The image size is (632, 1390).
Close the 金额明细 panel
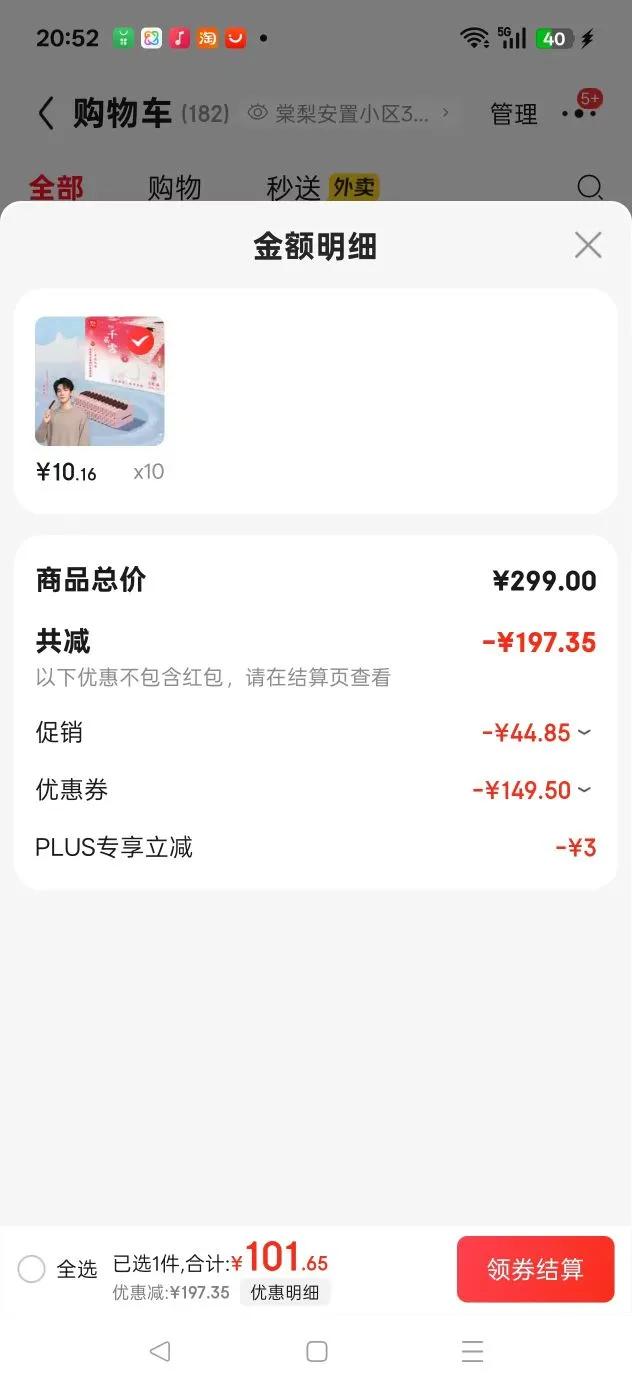[x=588, y=245]
